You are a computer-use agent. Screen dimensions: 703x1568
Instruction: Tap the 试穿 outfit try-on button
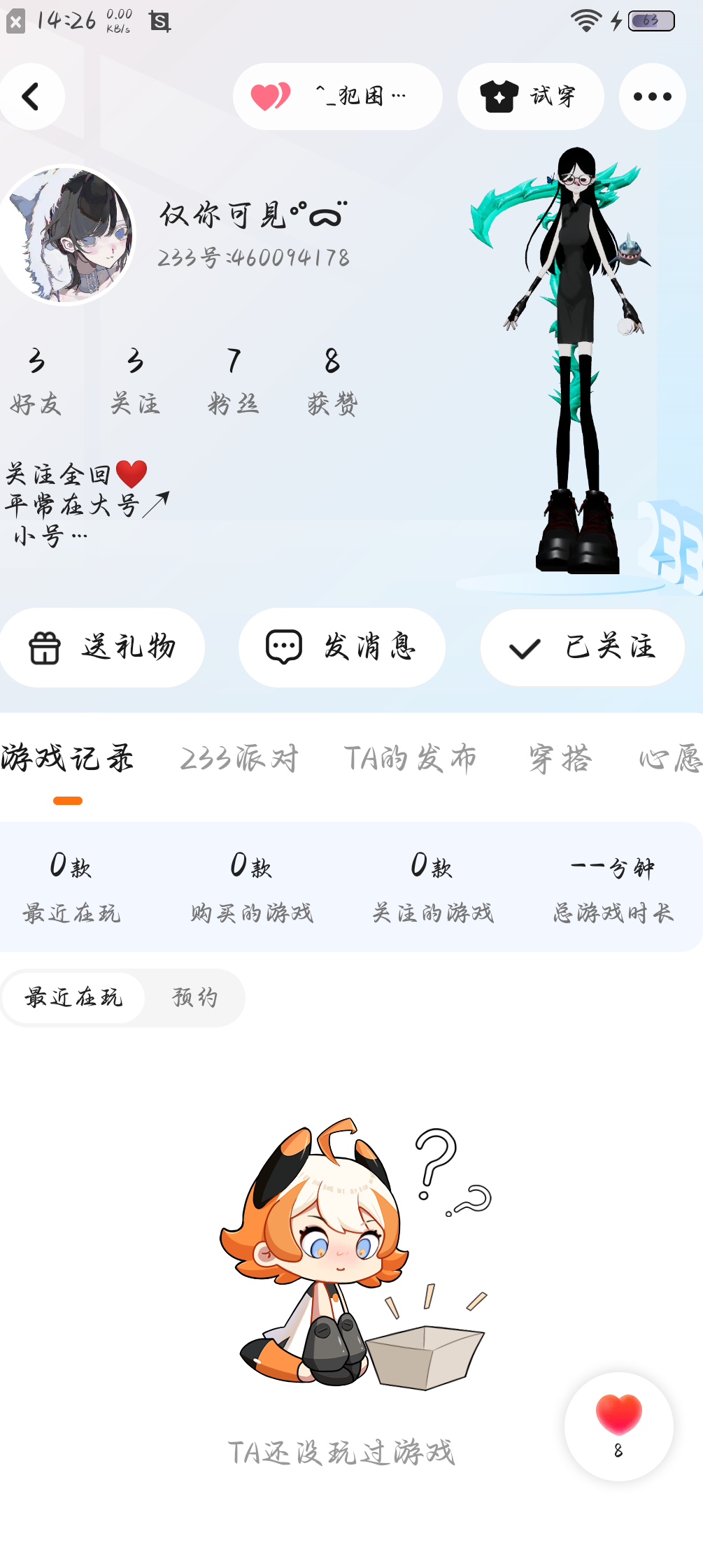tap(530, 97)
